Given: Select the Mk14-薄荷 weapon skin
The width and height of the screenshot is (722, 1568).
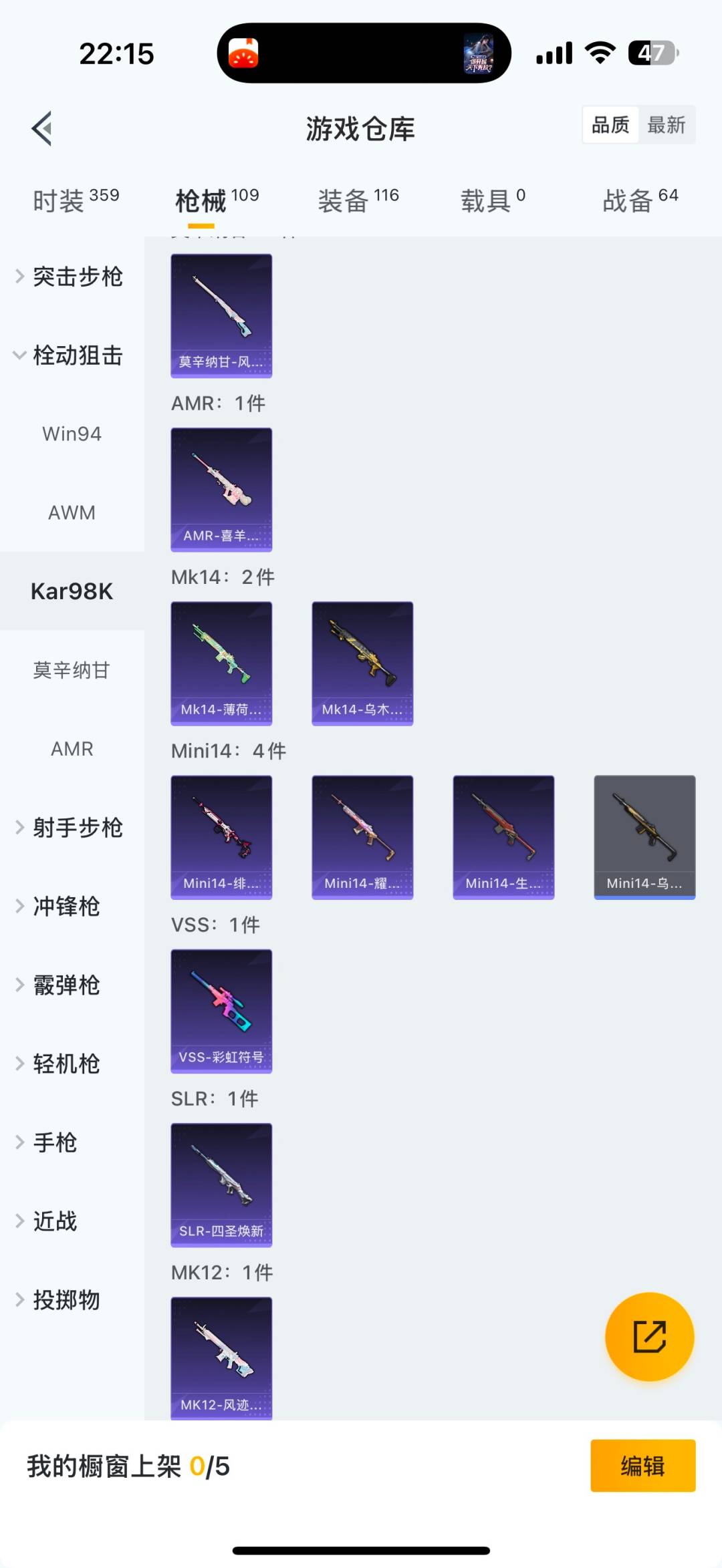Looking at the screenshot, I should click(x=221, y=662).
